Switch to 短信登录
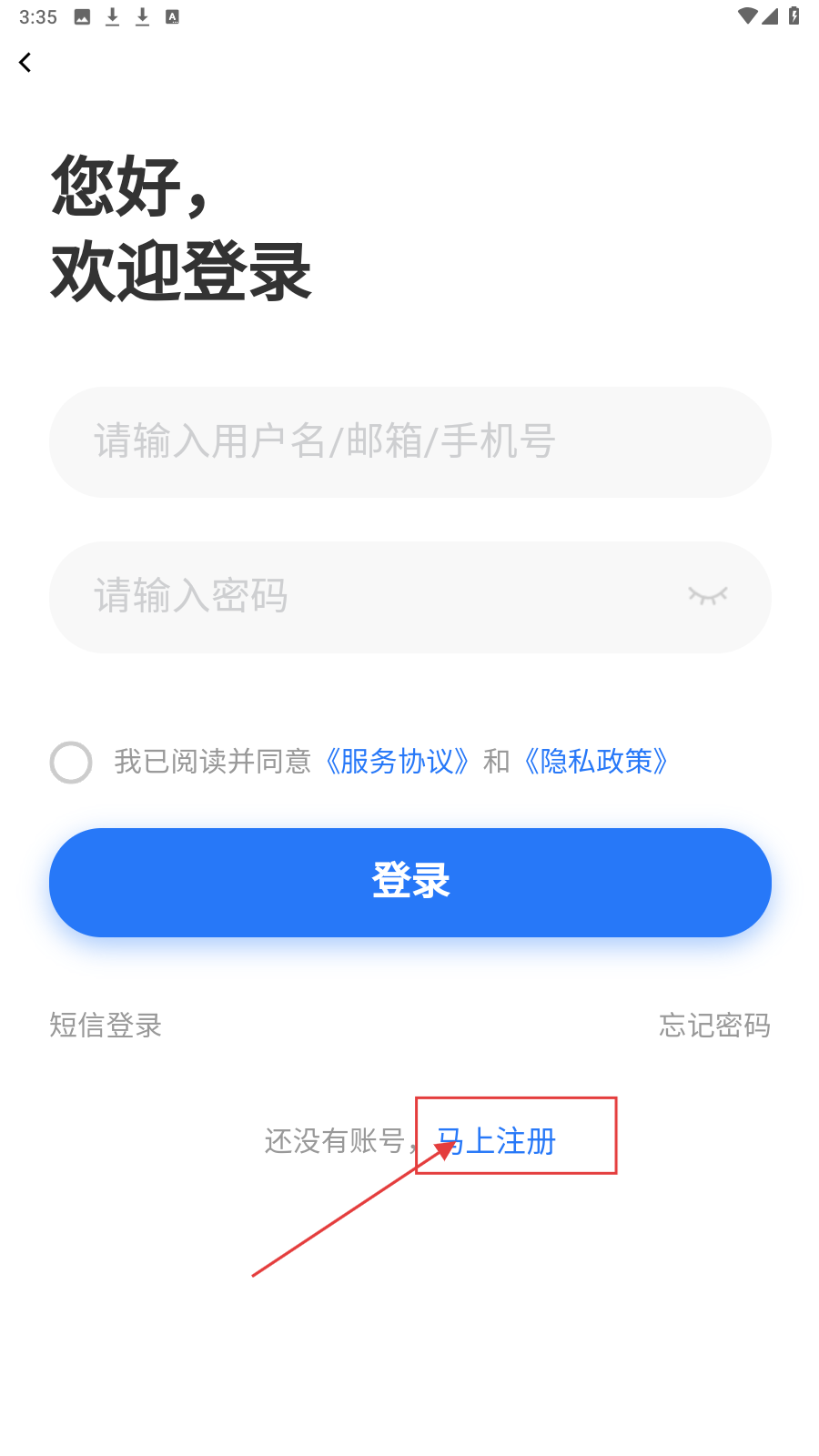This screenshot has width=819, height=1456. (x=106, y=1026)
